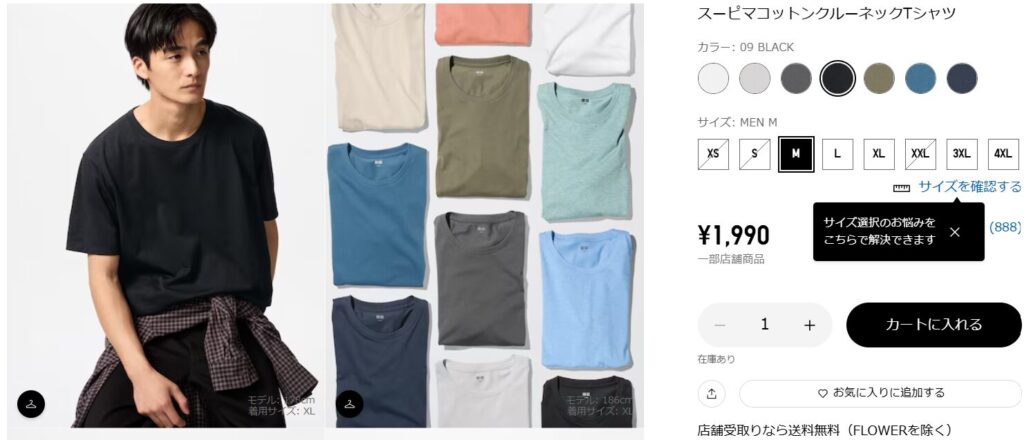1024x440 pixels.
Task: Add item to favorites with お気に入りに追加する
Action: coord(880,393)
